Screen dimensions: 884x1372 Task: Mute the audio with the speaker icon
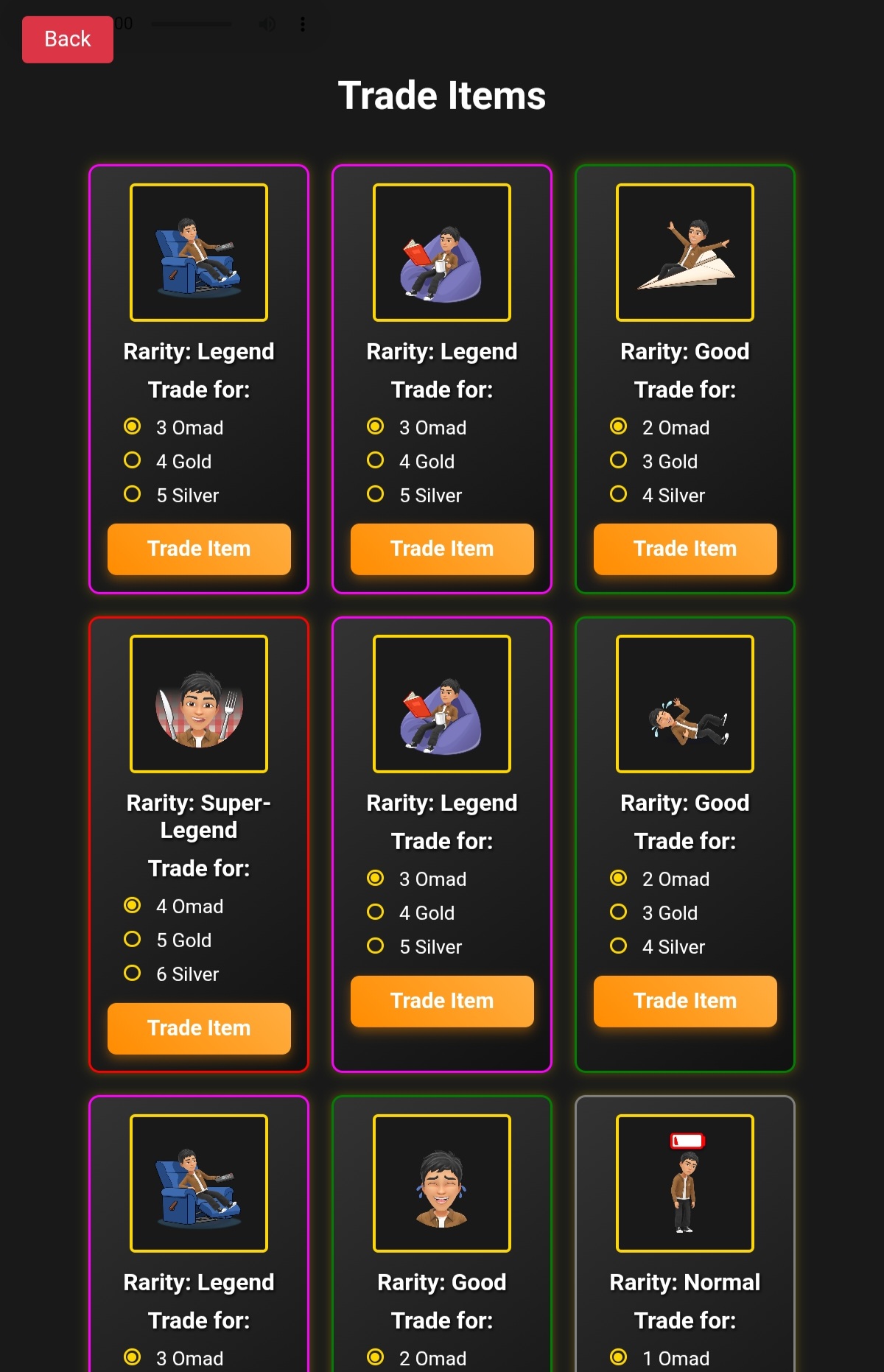[267, 24]
